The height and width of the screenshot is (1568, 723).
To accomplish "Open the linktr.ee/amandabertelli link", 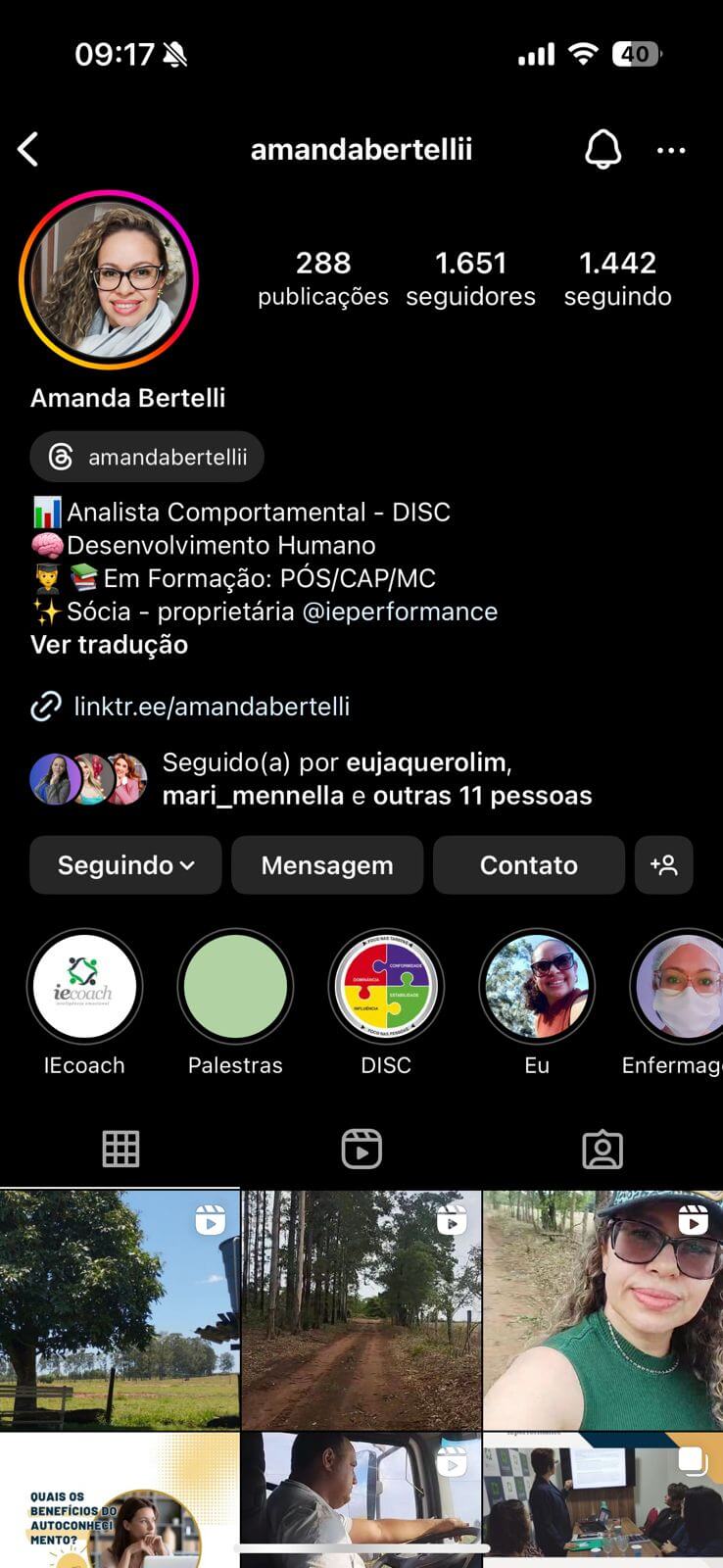I will [212, 707].
